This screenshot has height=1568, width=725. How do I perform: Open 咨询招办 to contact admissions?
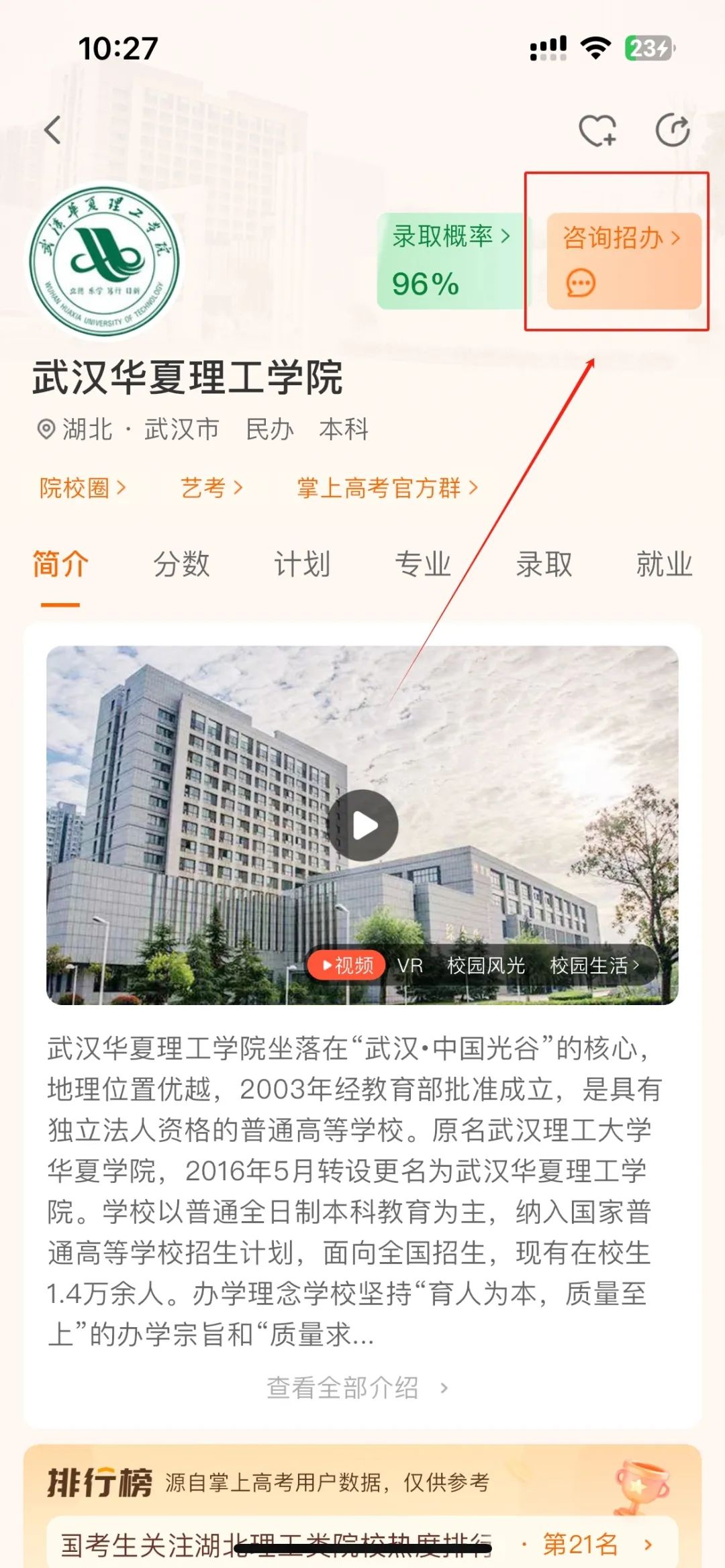coord(623,260)
